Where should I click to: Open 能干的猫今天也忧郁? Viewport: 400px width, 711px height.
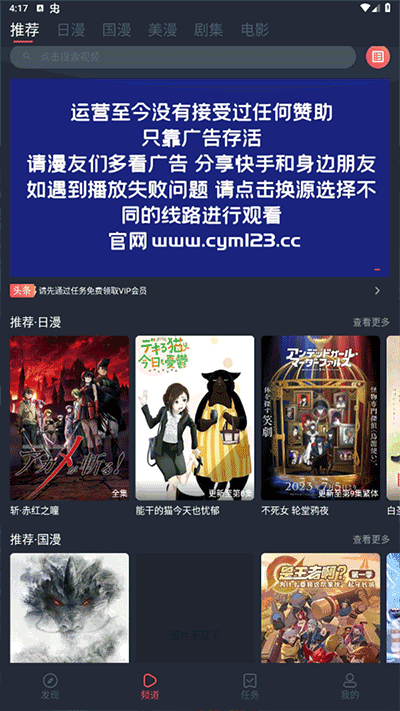[x=195, y=426]
